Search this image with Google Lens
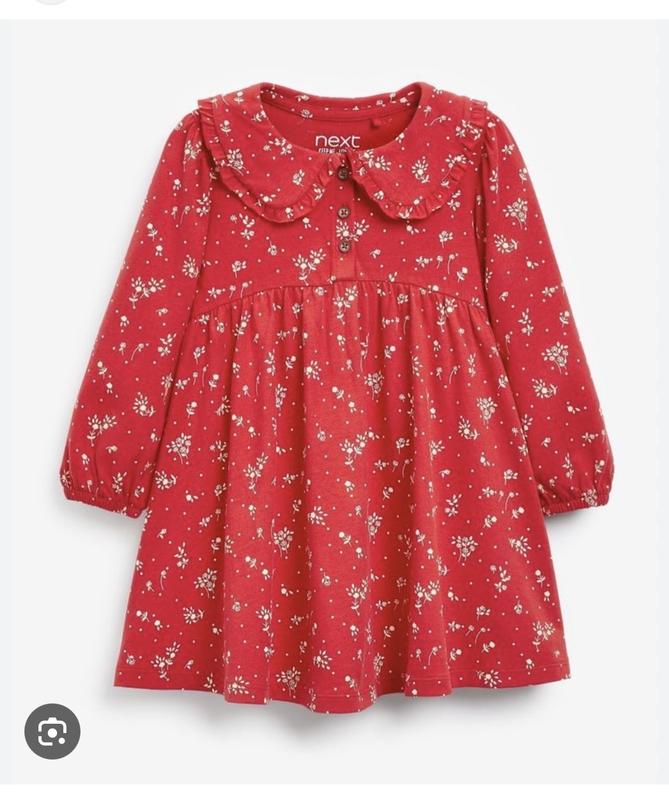Screen dimensions: 669x800 coord(52,731)
